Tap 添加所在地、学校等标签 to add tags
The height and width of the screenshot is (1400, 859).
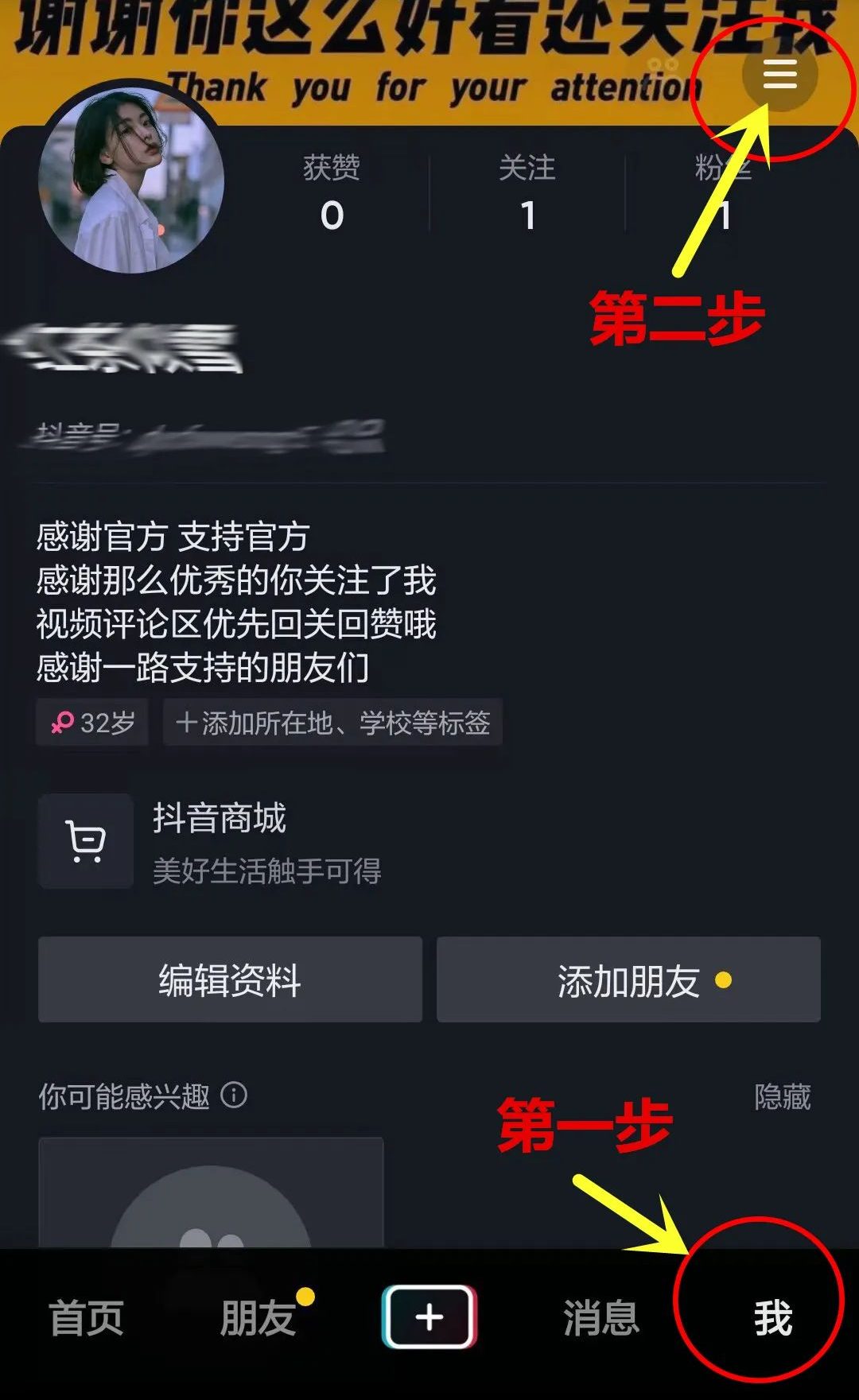[332, 723]
